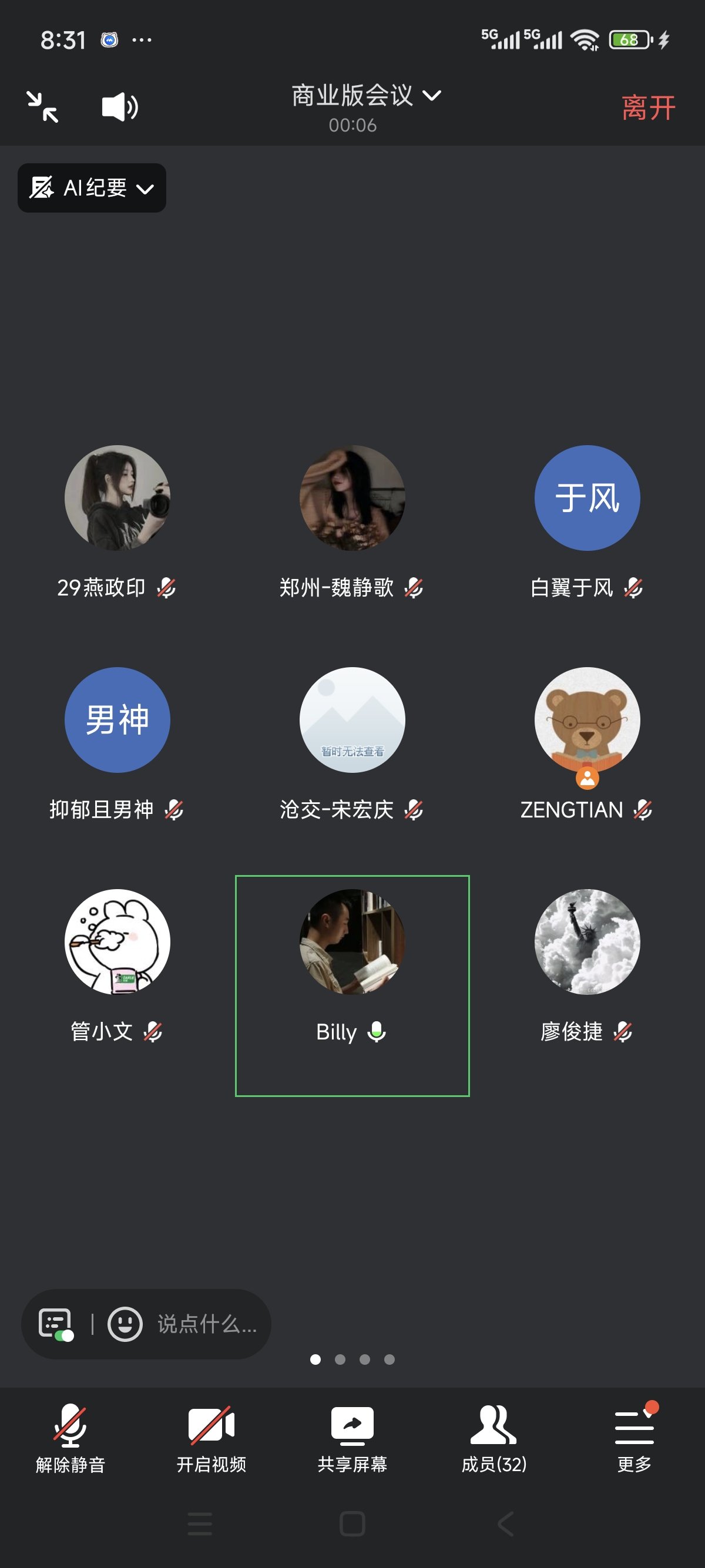Select participant ZENGTIAN

pos(587,720)
